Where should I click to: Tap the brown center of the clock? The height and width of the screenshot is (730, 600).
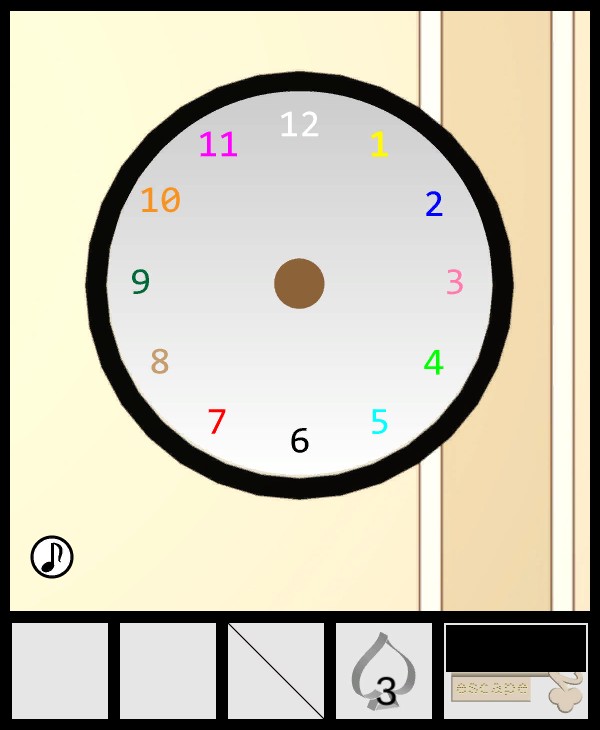[x=299, y=283]
